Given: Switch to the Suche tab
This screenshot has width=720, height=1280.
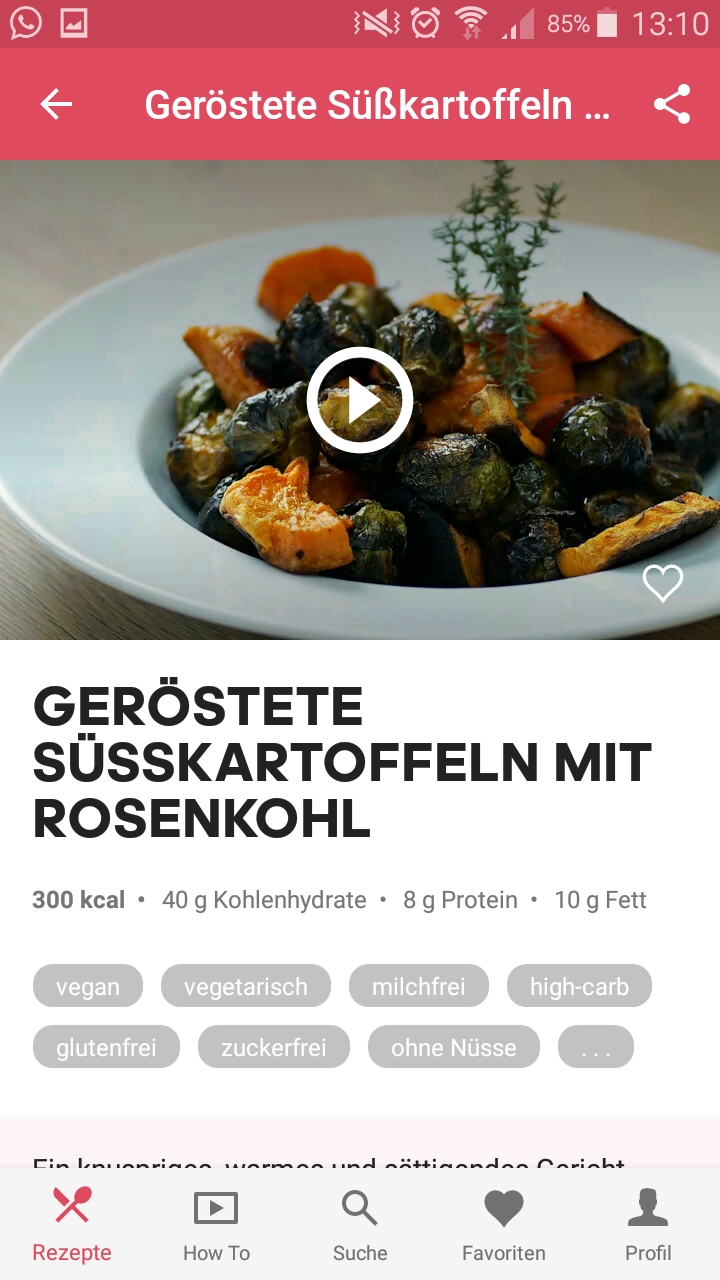Looking at the screenshot, I should tap(360, 1224).
